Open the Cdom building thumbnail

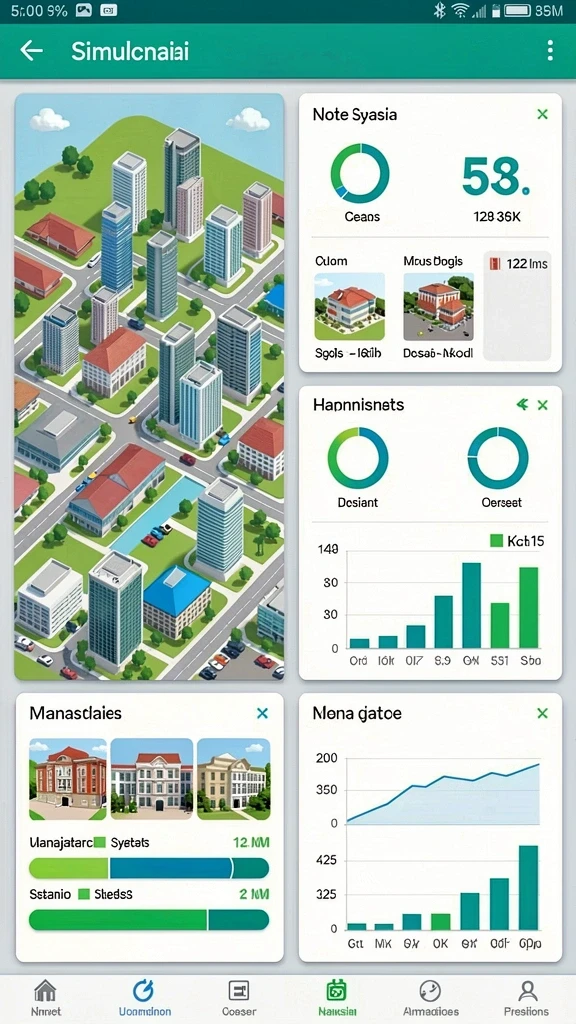pyautogui.click(x=349, y=306)
